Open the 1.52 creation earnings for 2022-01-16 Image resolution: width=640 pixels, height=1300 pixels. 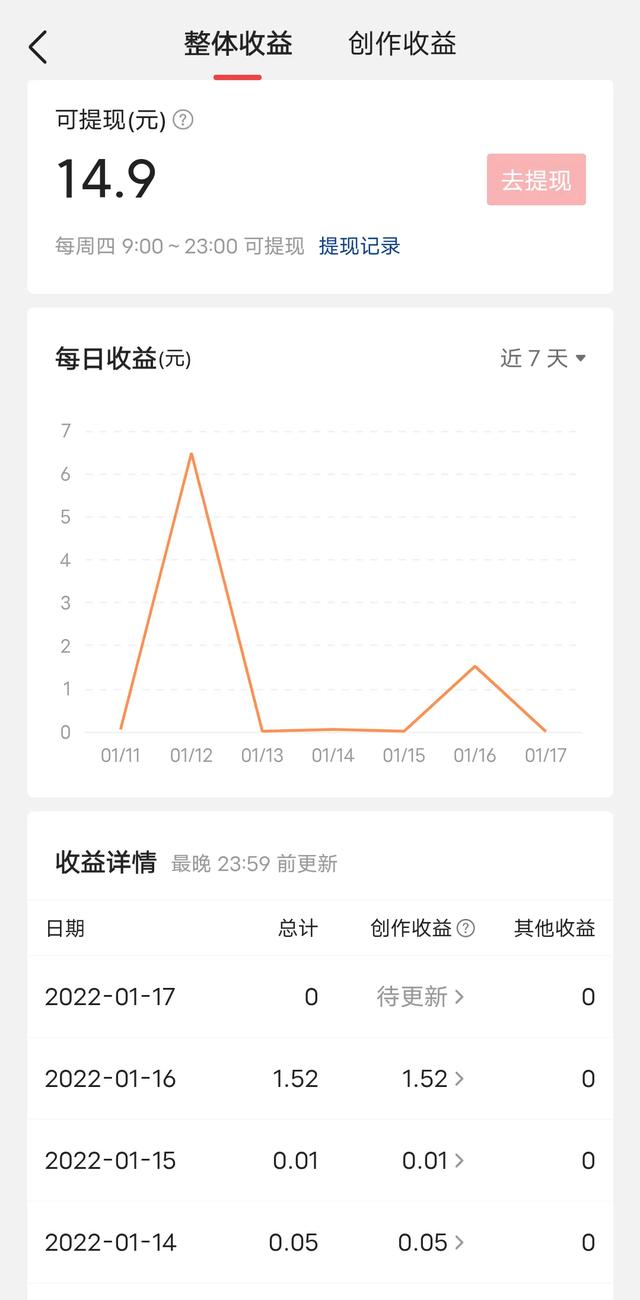click(x=433, y=1078)
